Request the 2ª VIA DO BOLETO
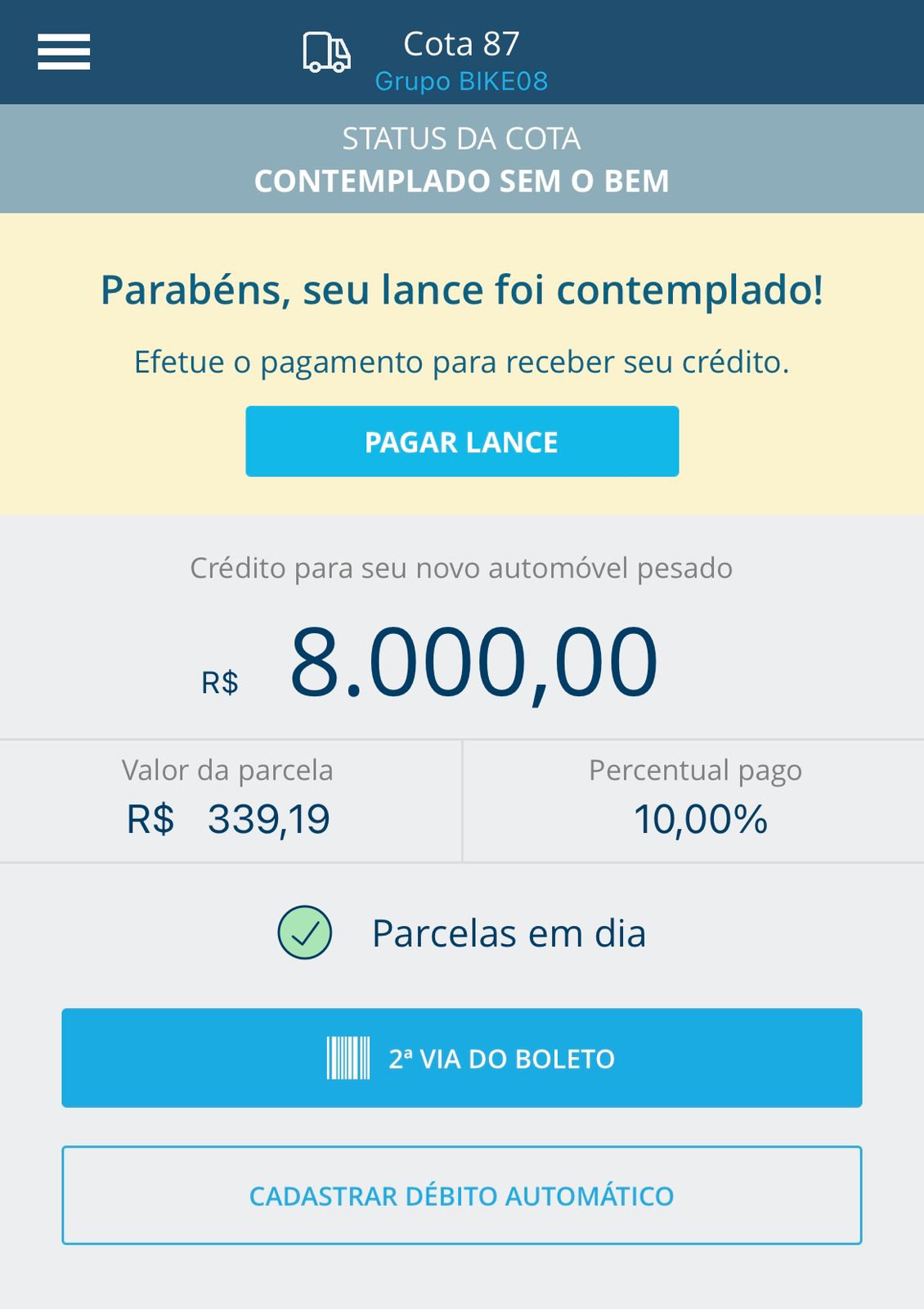924x1309 pixels. click(462, 1057)
